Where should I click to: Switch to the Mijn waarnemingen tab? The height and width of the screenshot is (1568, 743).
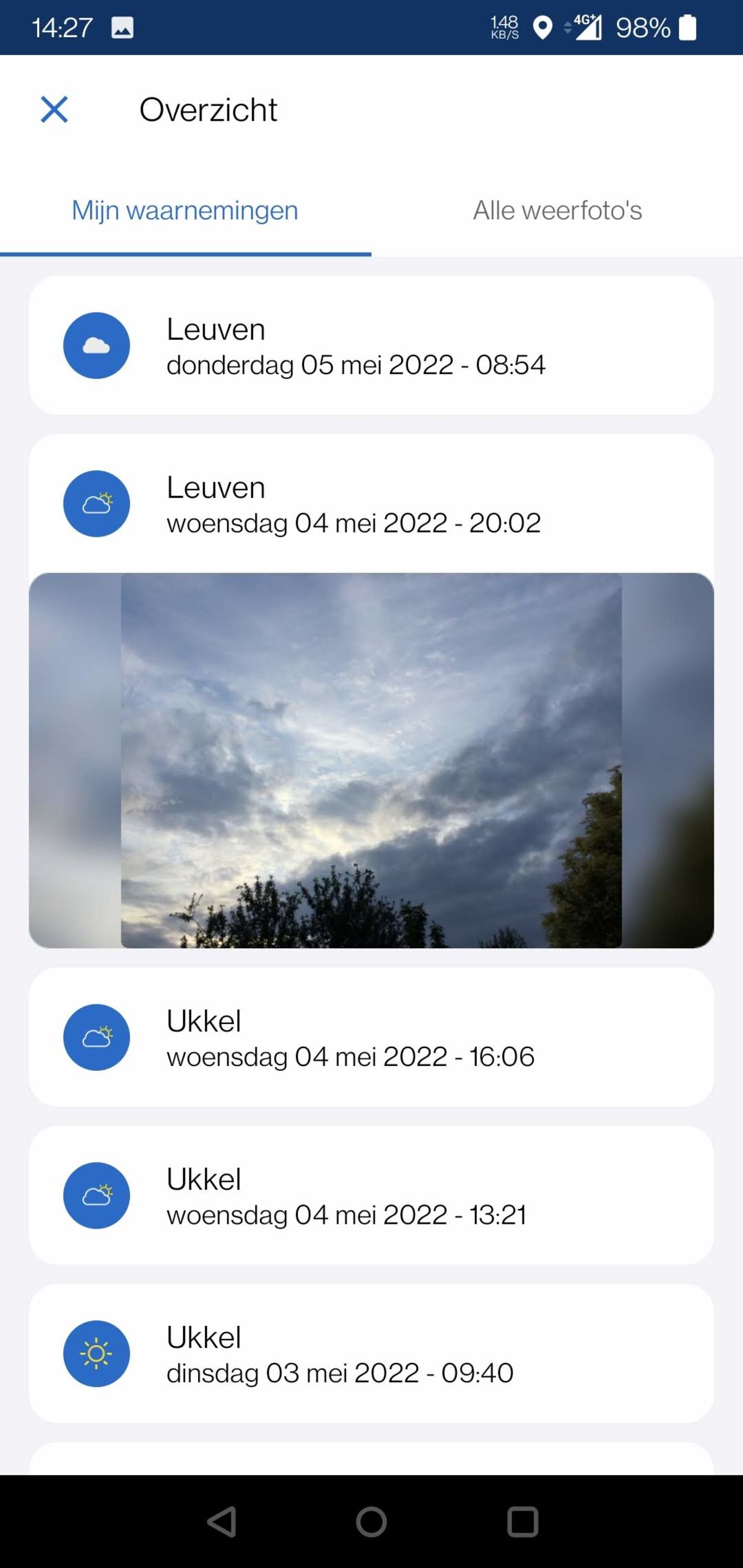pos(185,210)
